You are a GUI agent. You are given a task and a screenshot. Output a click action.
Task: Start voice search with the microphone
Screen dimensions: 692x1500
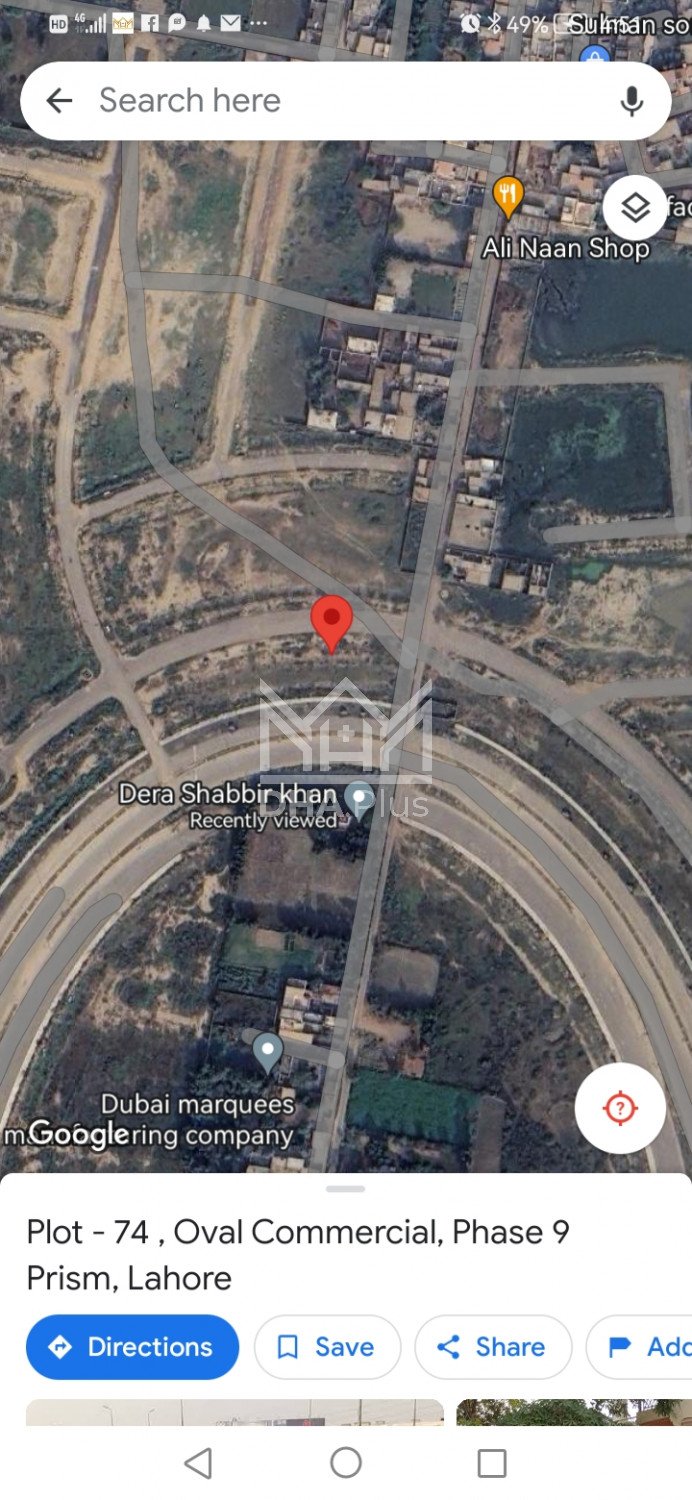631,101
